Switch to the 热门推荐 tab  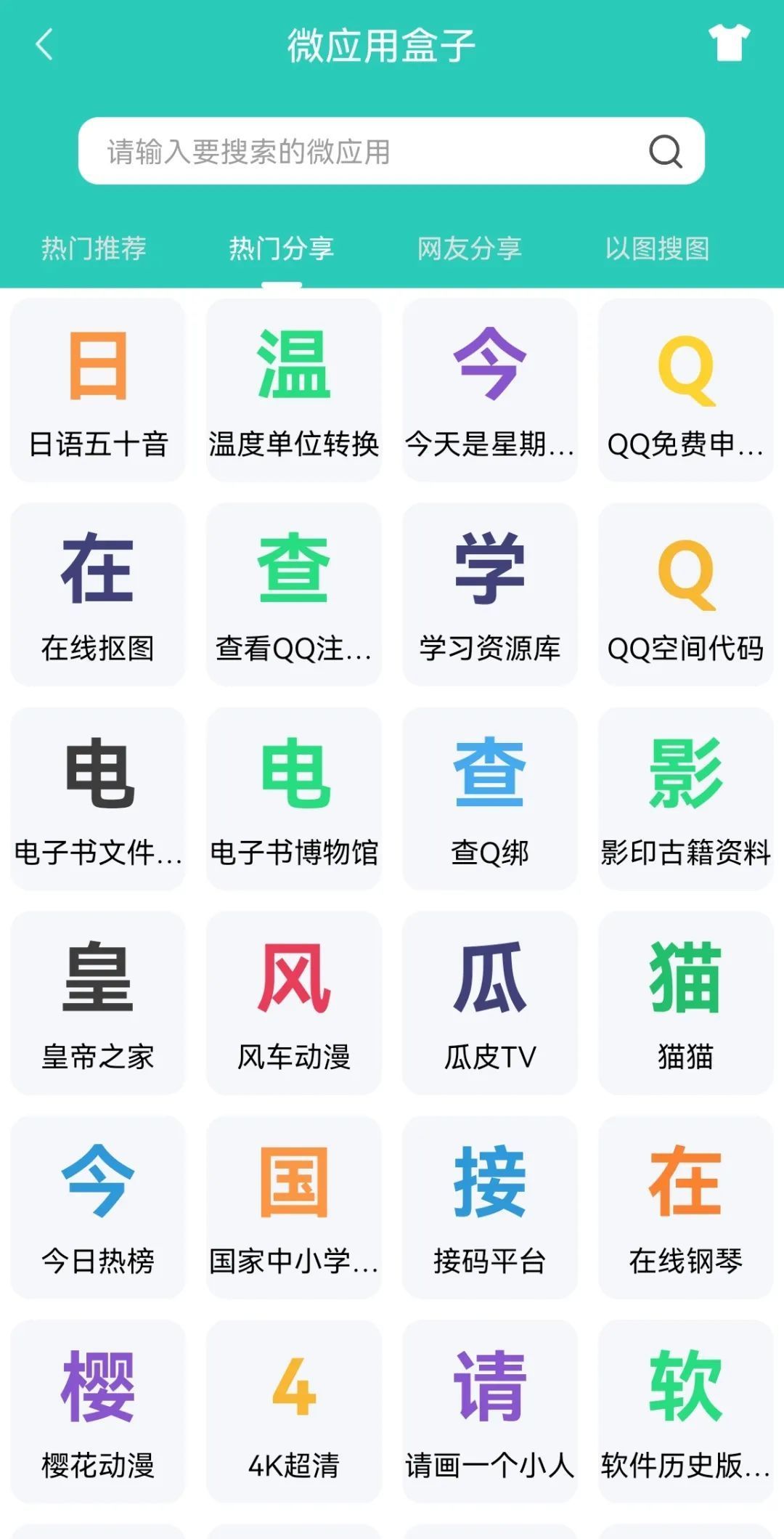[94, 248]
